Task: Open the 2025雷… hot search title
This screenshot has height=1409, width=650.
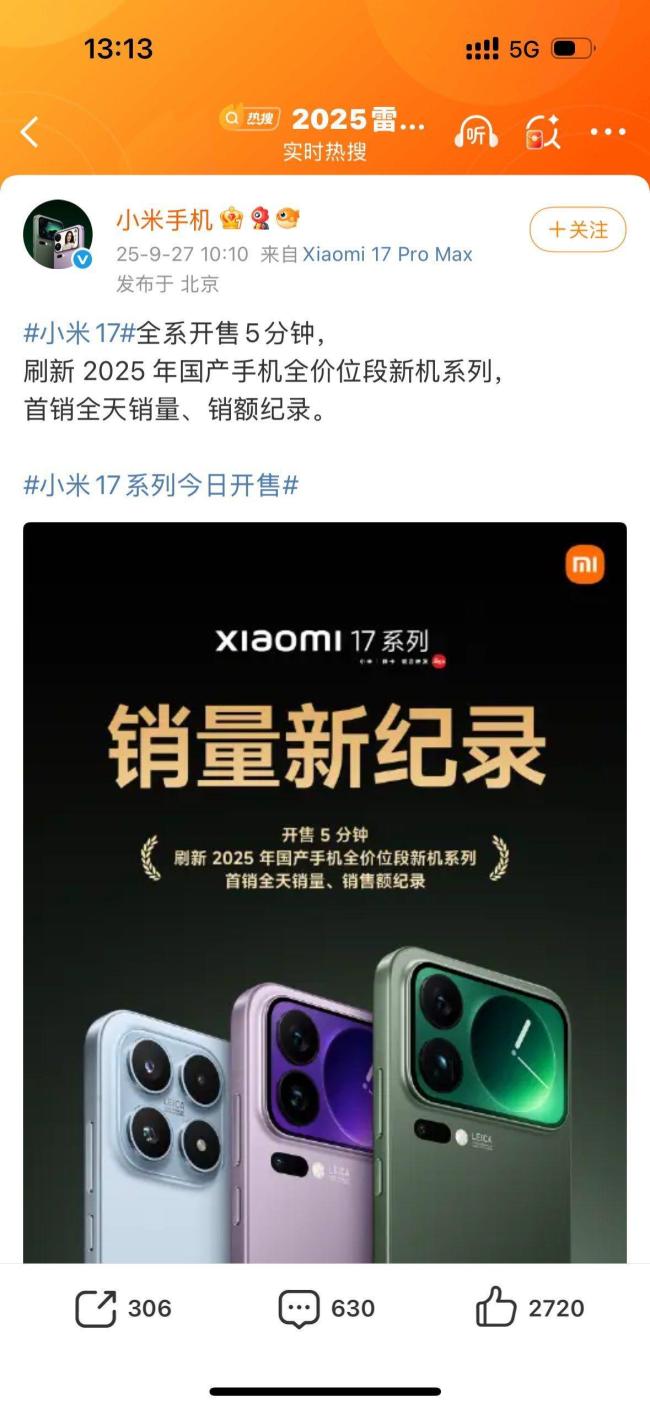Action: (357, 120)
